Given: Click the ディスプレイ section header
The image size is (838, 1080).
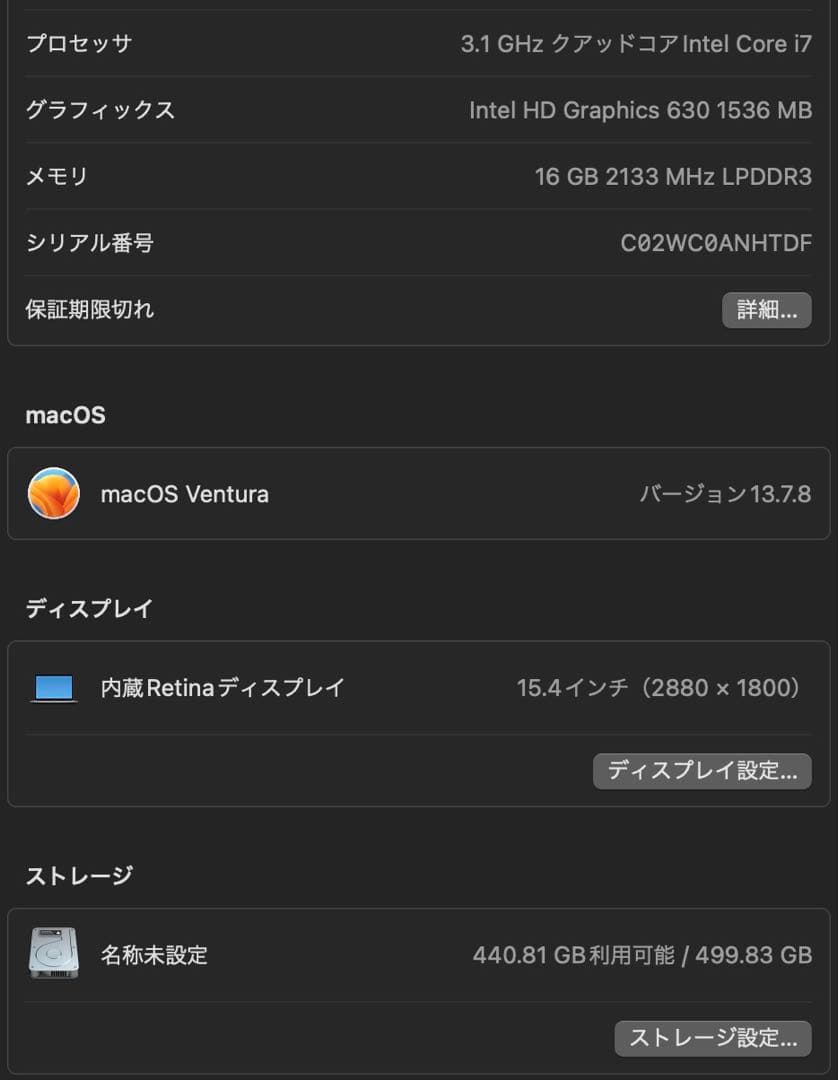Looking at the screenshot, I should pyautogui.click(x=88, y=607).
